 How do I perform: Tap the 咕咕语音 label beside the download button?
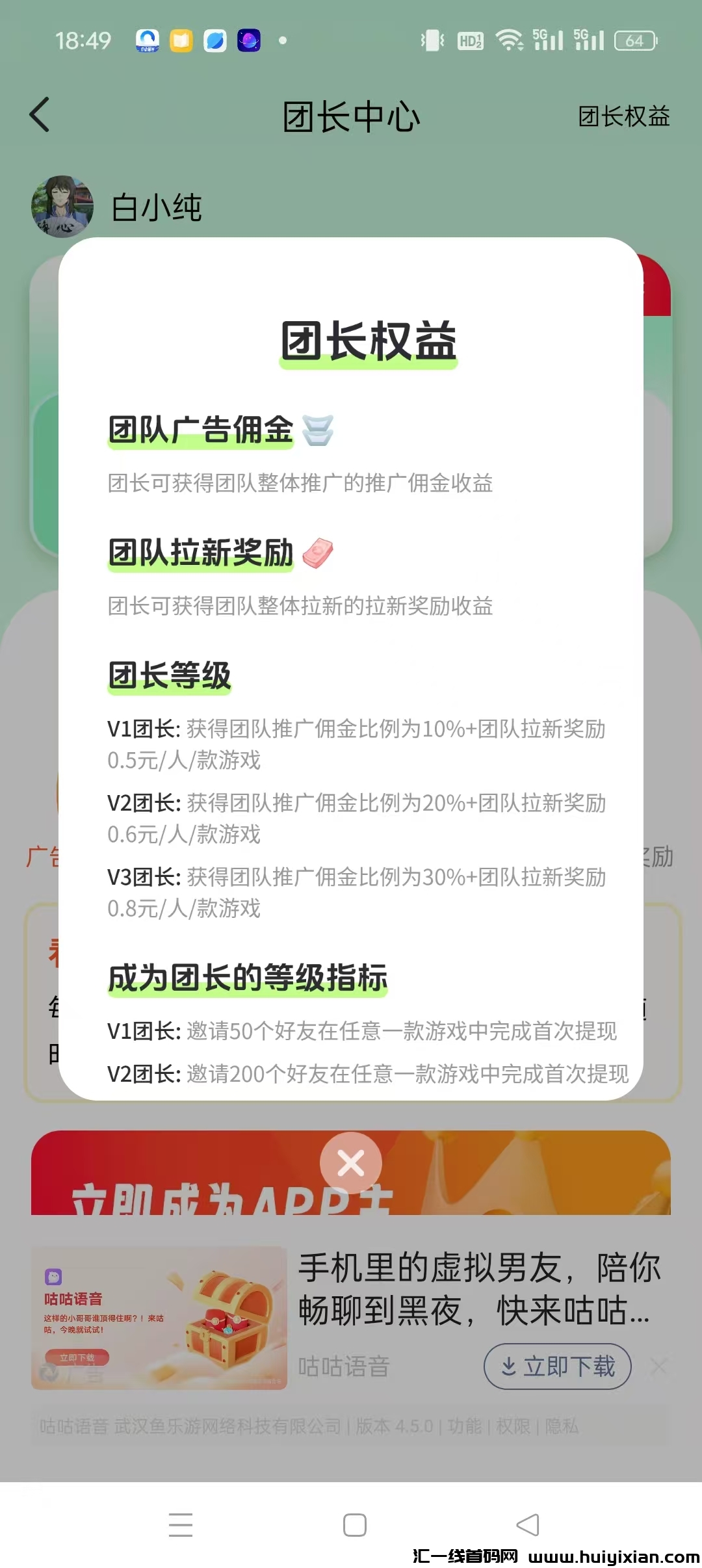(x=344, y=1365)
